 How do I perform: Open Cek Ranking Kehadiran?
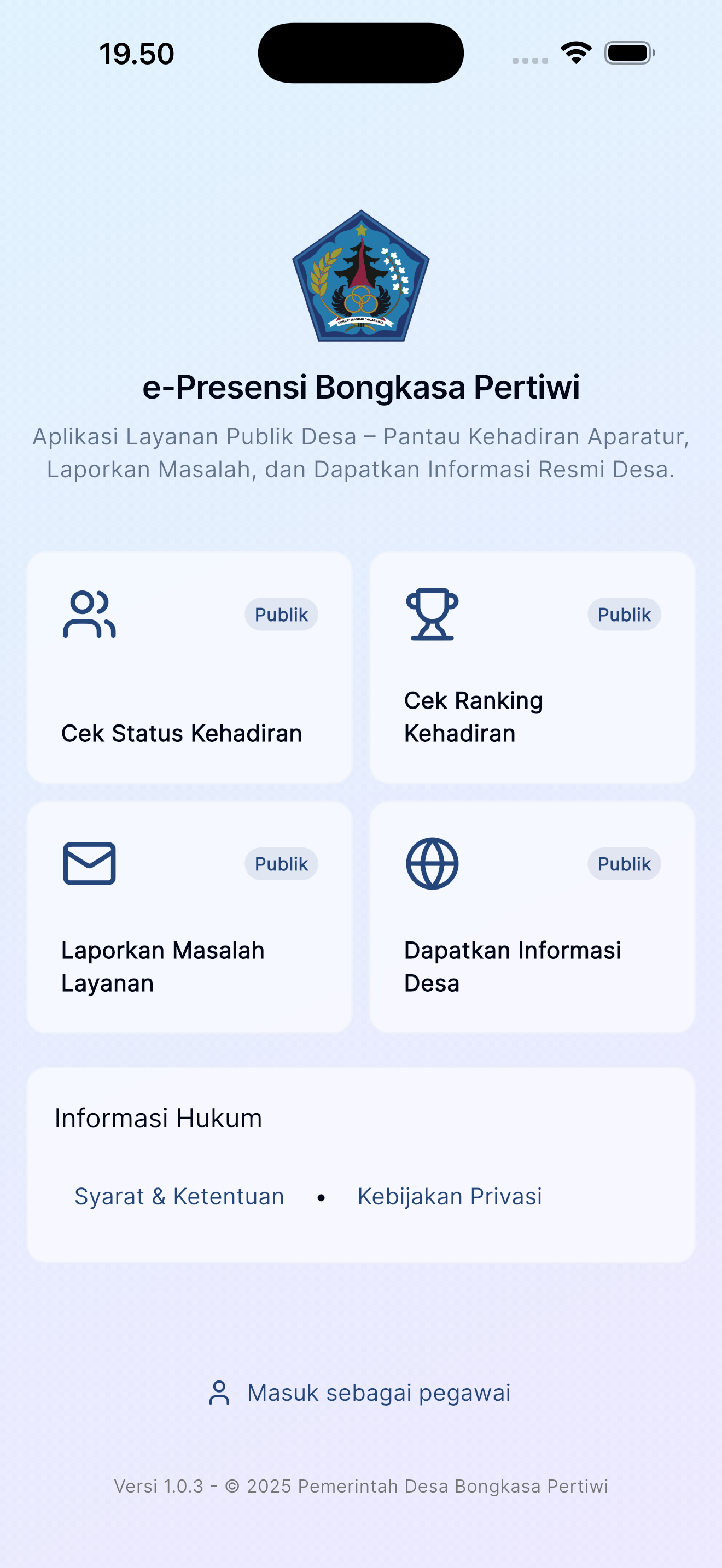532,668
